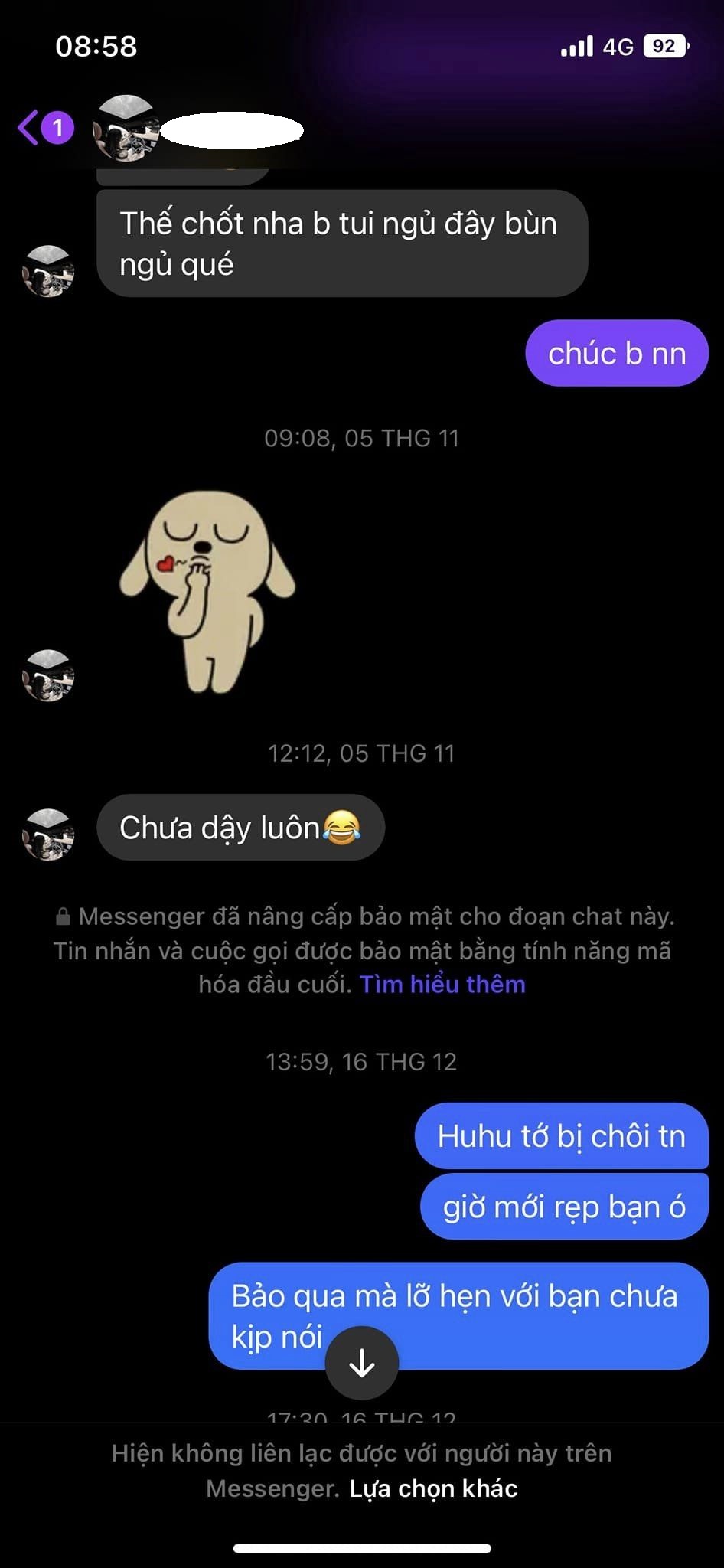
Task: Tap Lựa chọn khác for more options
Action: pyautogui.click(x=433, y=1488)
